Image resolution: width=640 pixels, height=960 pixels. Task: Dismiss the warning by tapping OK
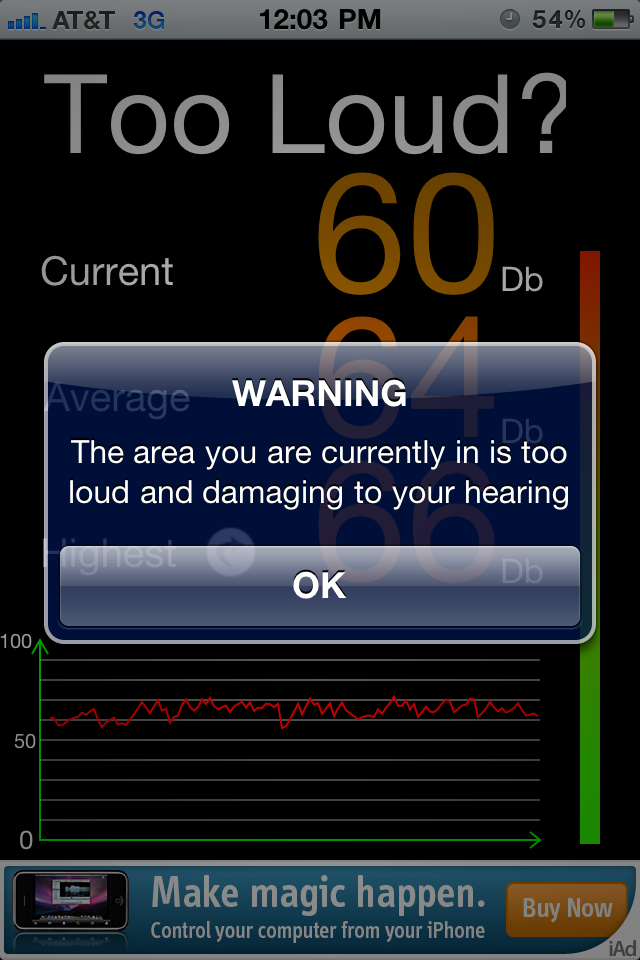pos(320,586)
